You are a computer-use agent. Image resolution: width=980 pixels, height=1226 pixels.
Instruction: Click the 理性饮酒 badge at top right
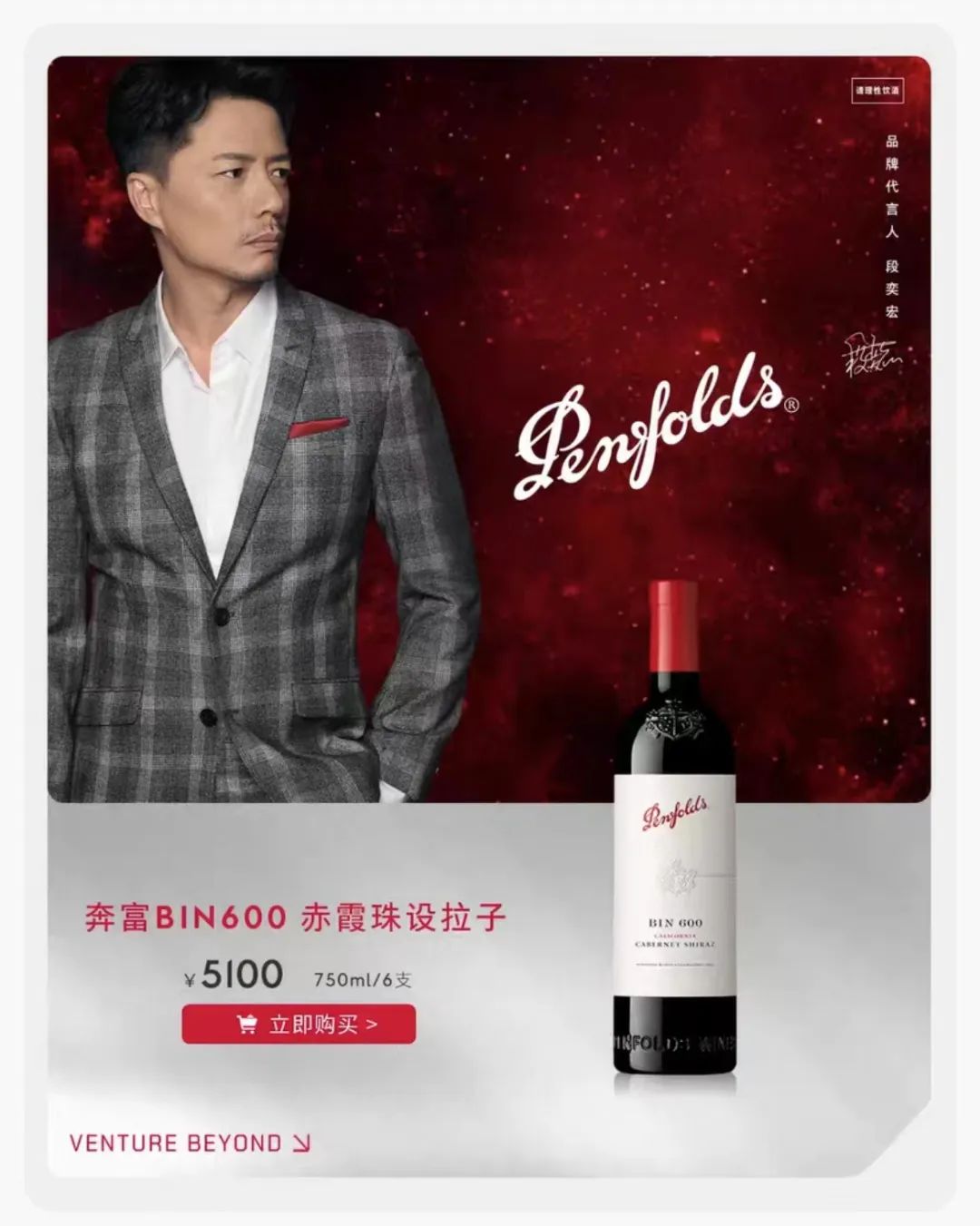pyautogui.click(x=878, y=91)
